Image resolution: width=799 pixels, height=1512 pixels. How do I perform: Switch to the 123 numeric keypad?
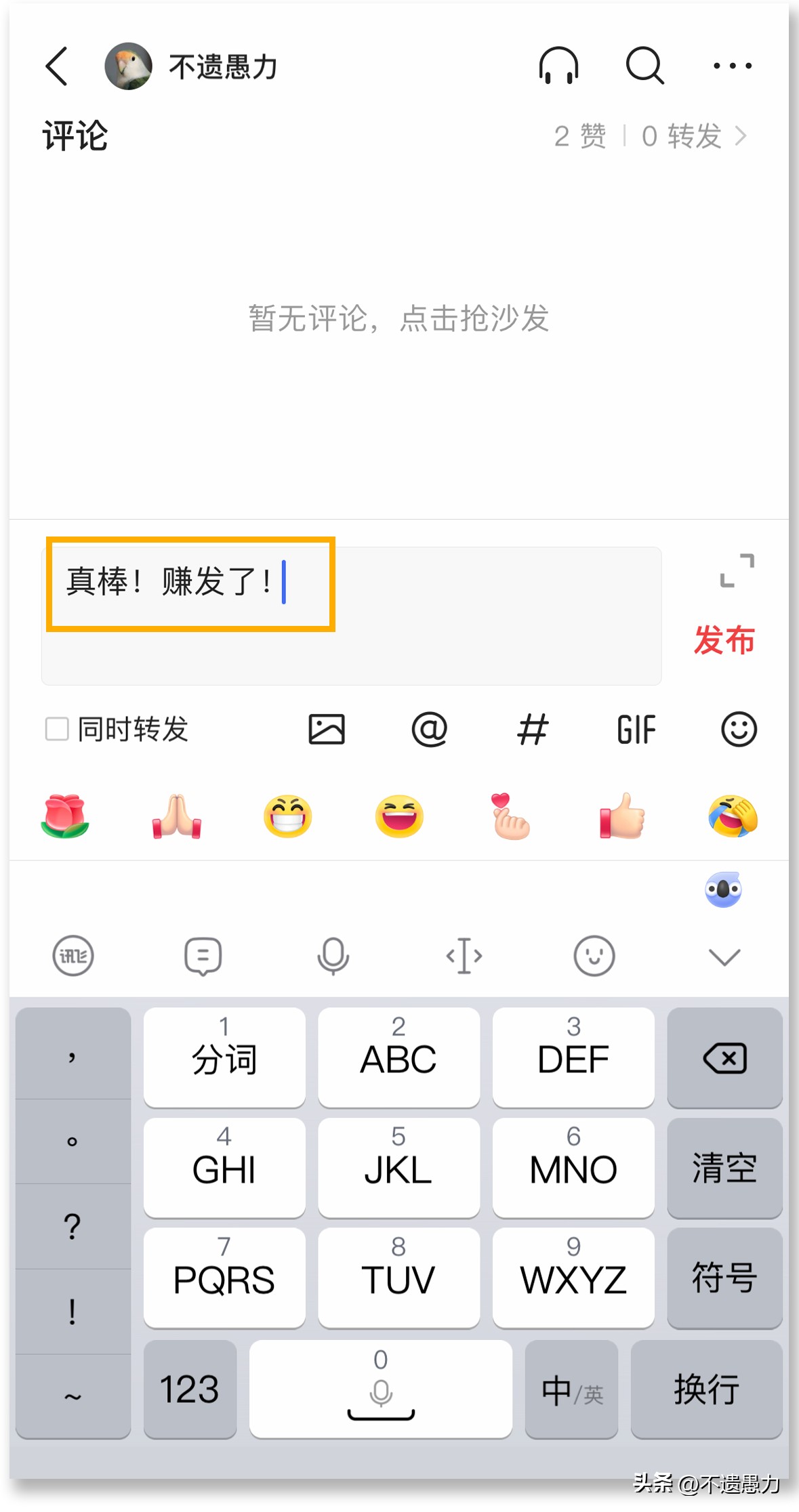[x=190, y=1389]
